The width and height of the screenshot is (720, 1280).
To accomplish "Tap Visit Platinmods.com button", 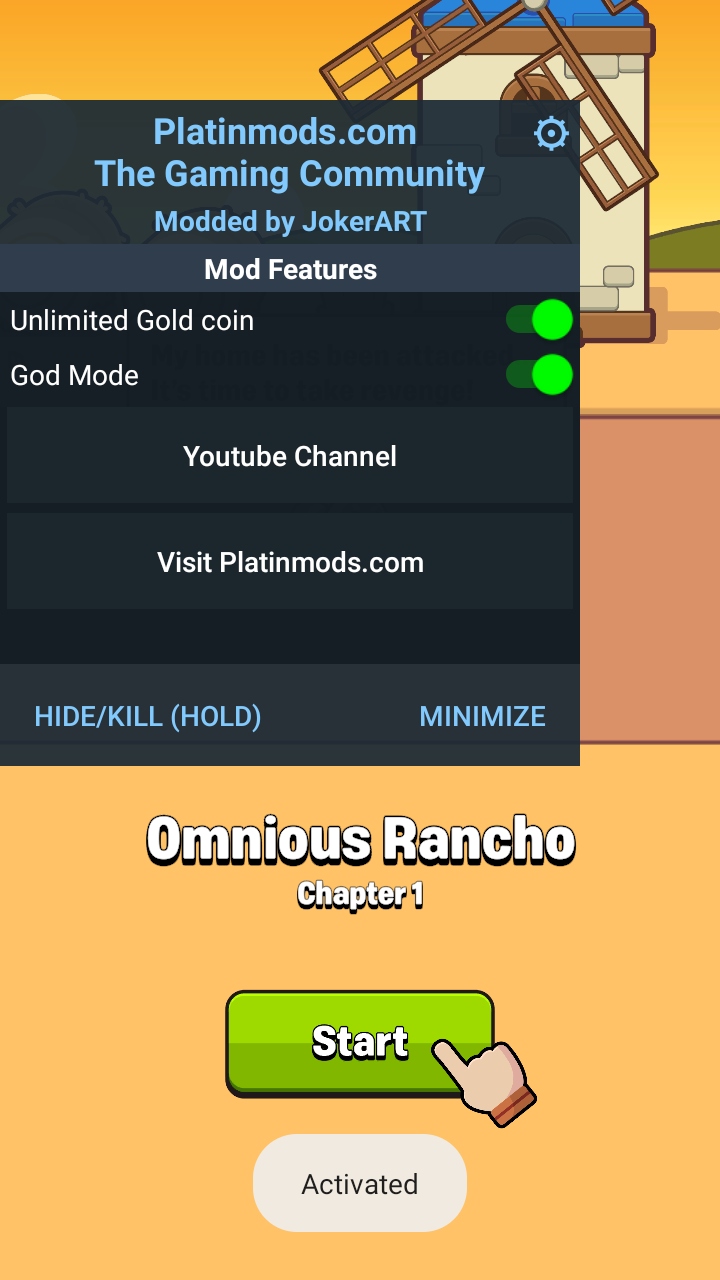I will [290, 562].
